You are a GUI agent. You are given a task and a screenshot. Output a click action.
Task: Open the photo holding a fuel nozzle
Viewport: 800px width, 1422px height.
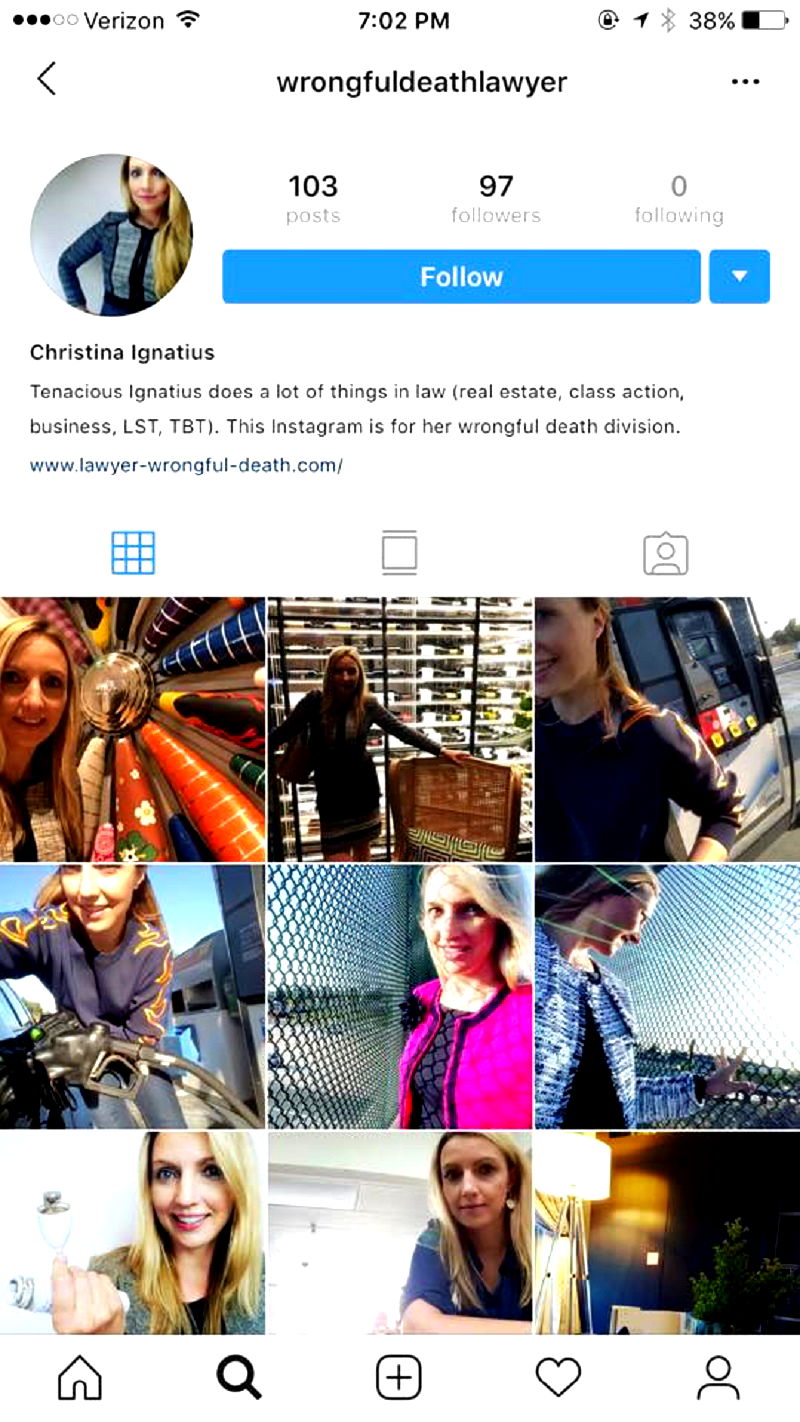132,997
